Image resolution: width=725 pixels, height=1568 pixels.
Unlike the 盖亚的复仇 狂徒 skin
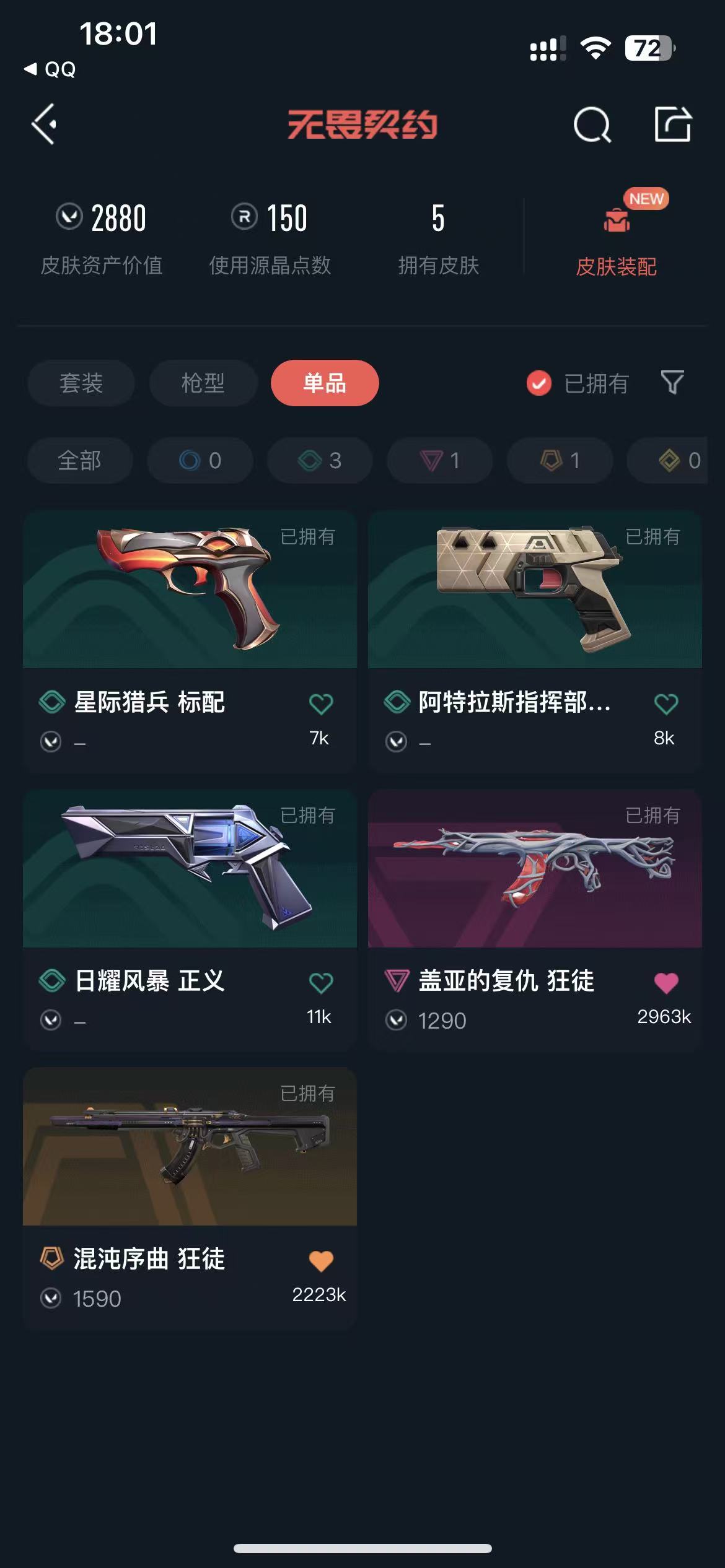coord(666,983)
